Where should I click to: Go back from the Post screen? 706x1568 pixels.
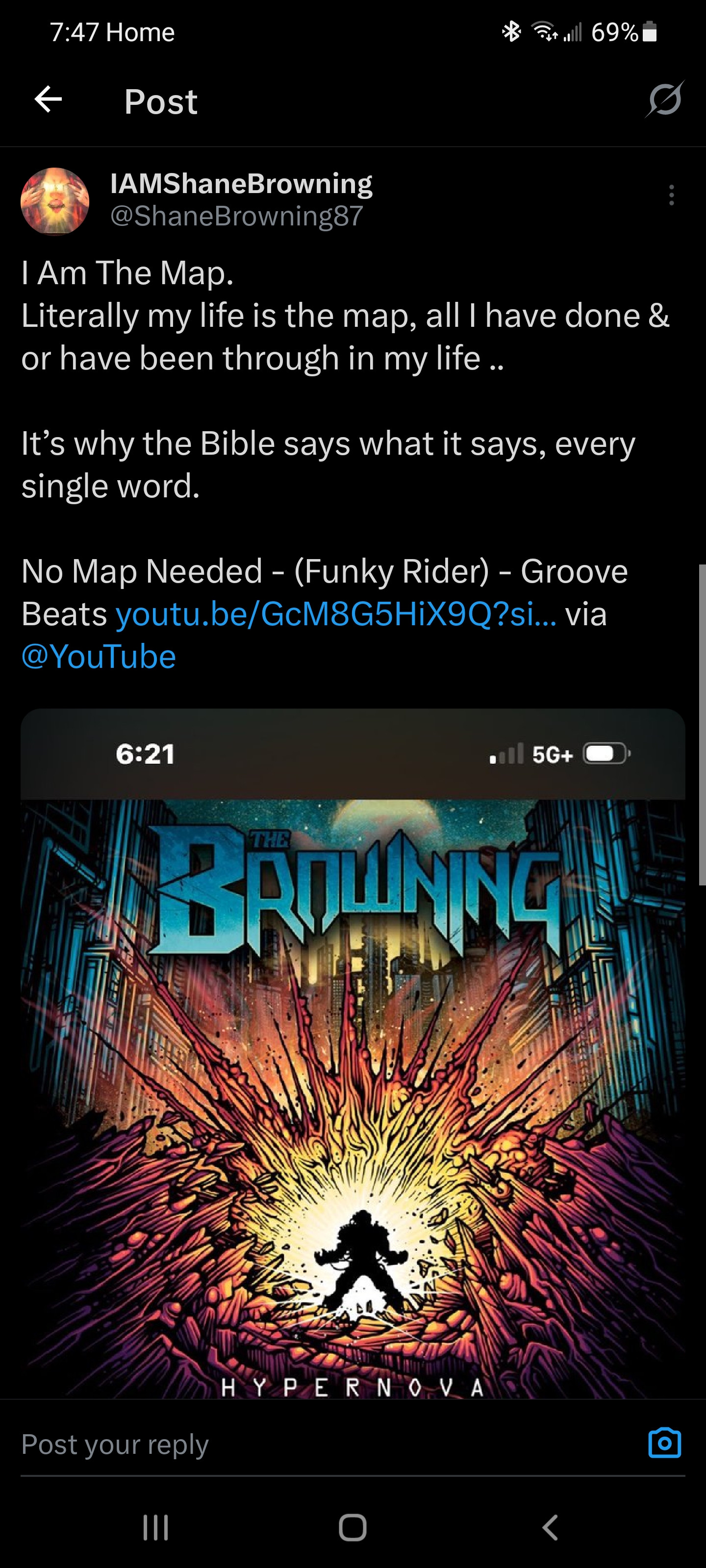point(48,99)
